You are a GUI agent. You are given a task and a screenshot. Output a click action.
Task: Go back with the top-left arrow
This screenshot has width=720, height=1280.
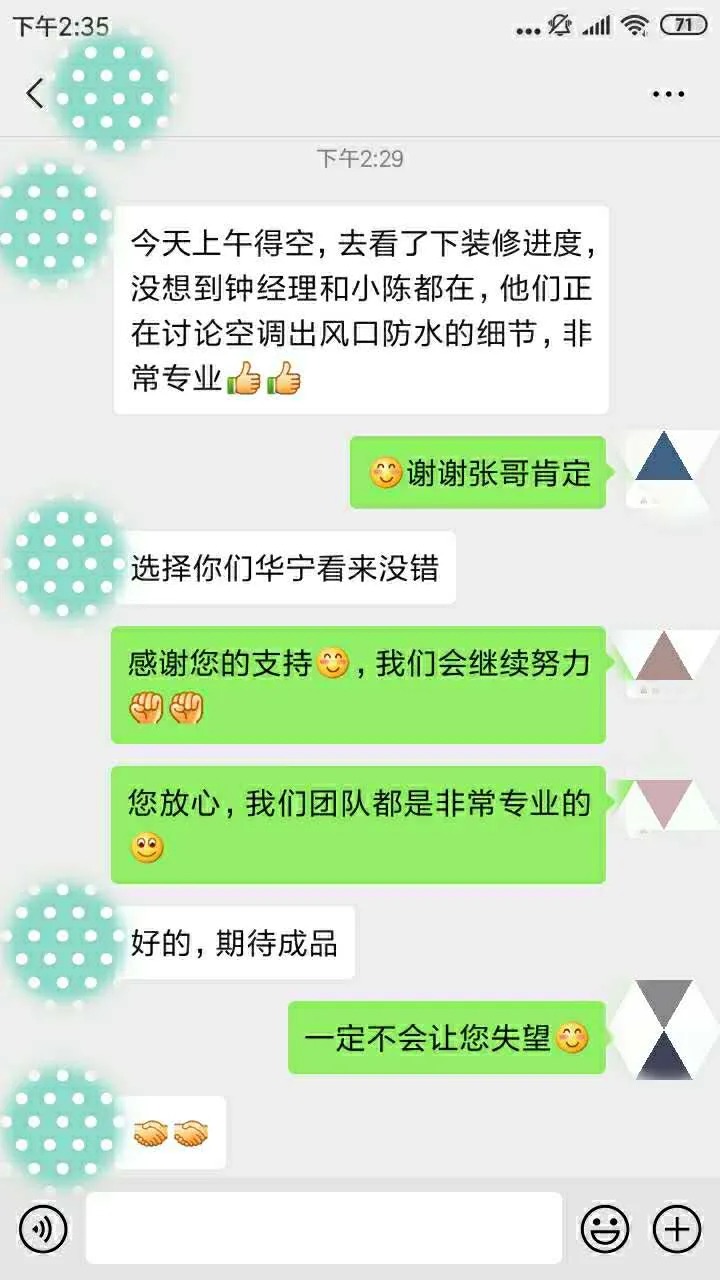(x=36, y=94)
